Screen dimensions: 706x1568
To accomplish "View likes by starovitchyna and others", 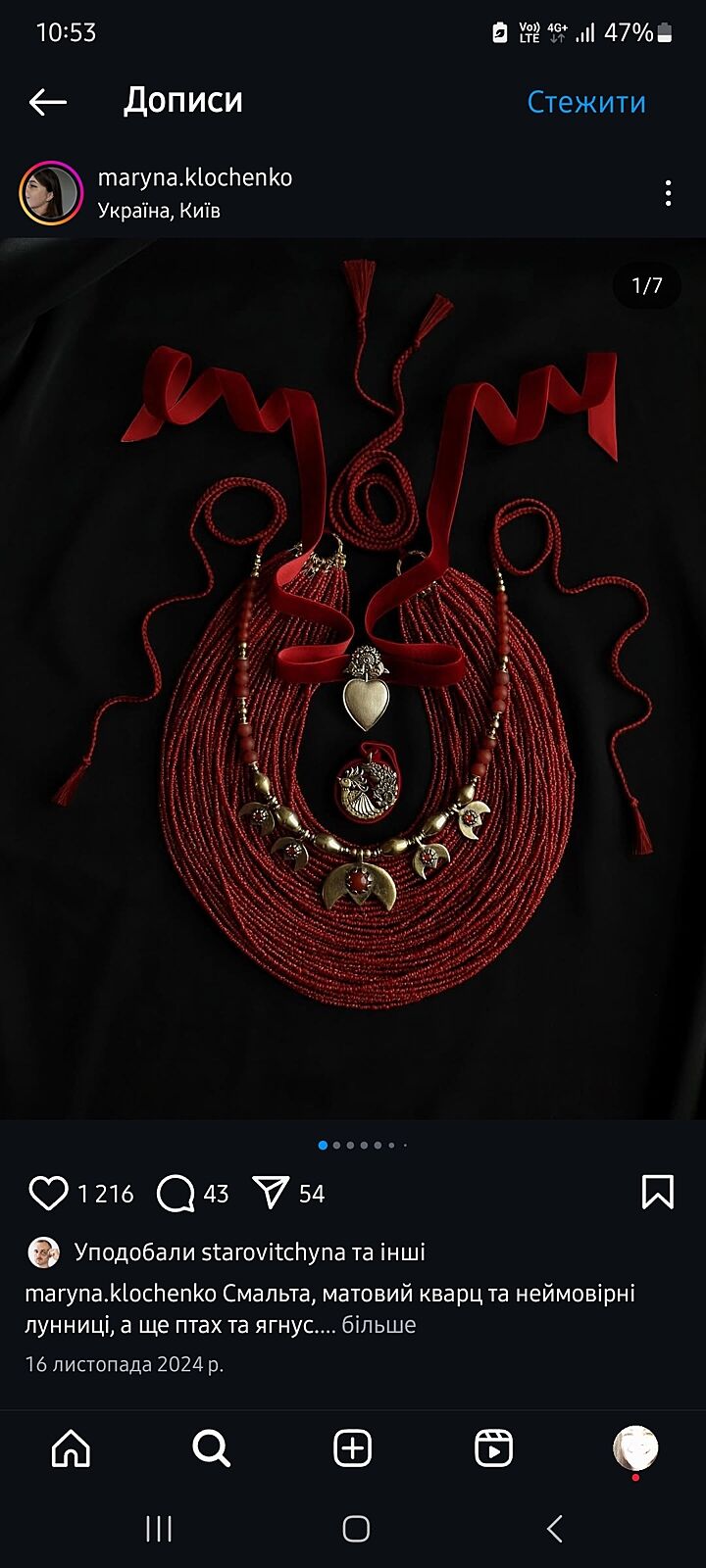I will coord(249,1251).
